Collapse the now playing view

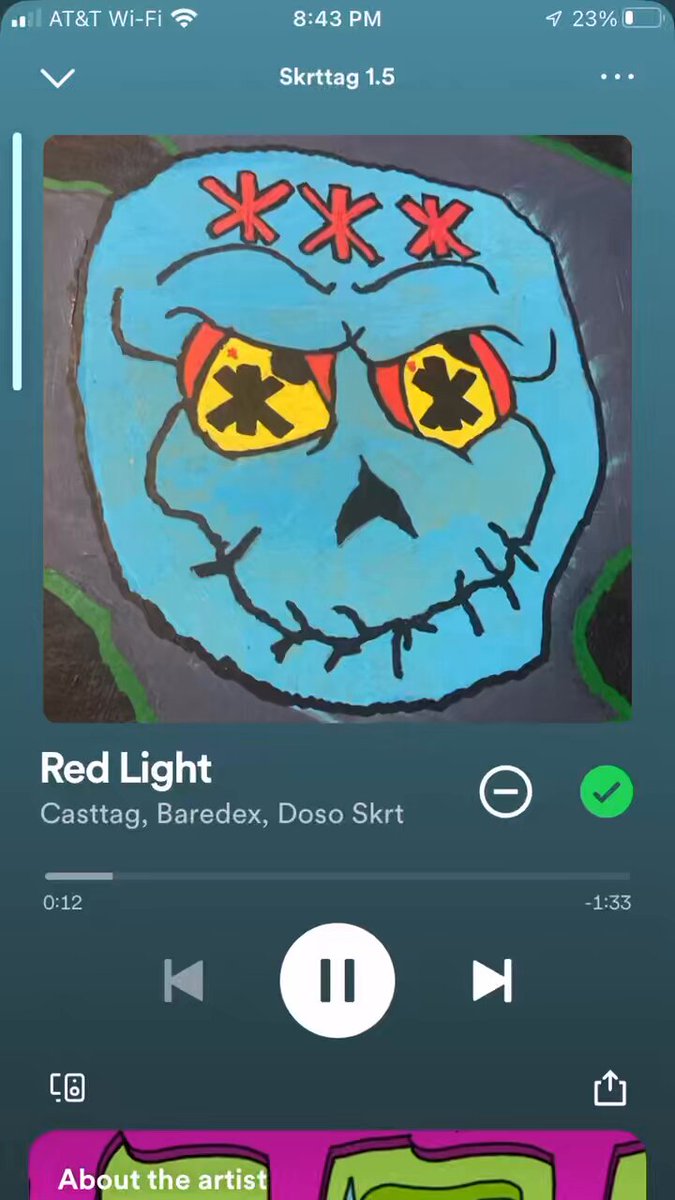pyautogui.click(x=57, y=77)
